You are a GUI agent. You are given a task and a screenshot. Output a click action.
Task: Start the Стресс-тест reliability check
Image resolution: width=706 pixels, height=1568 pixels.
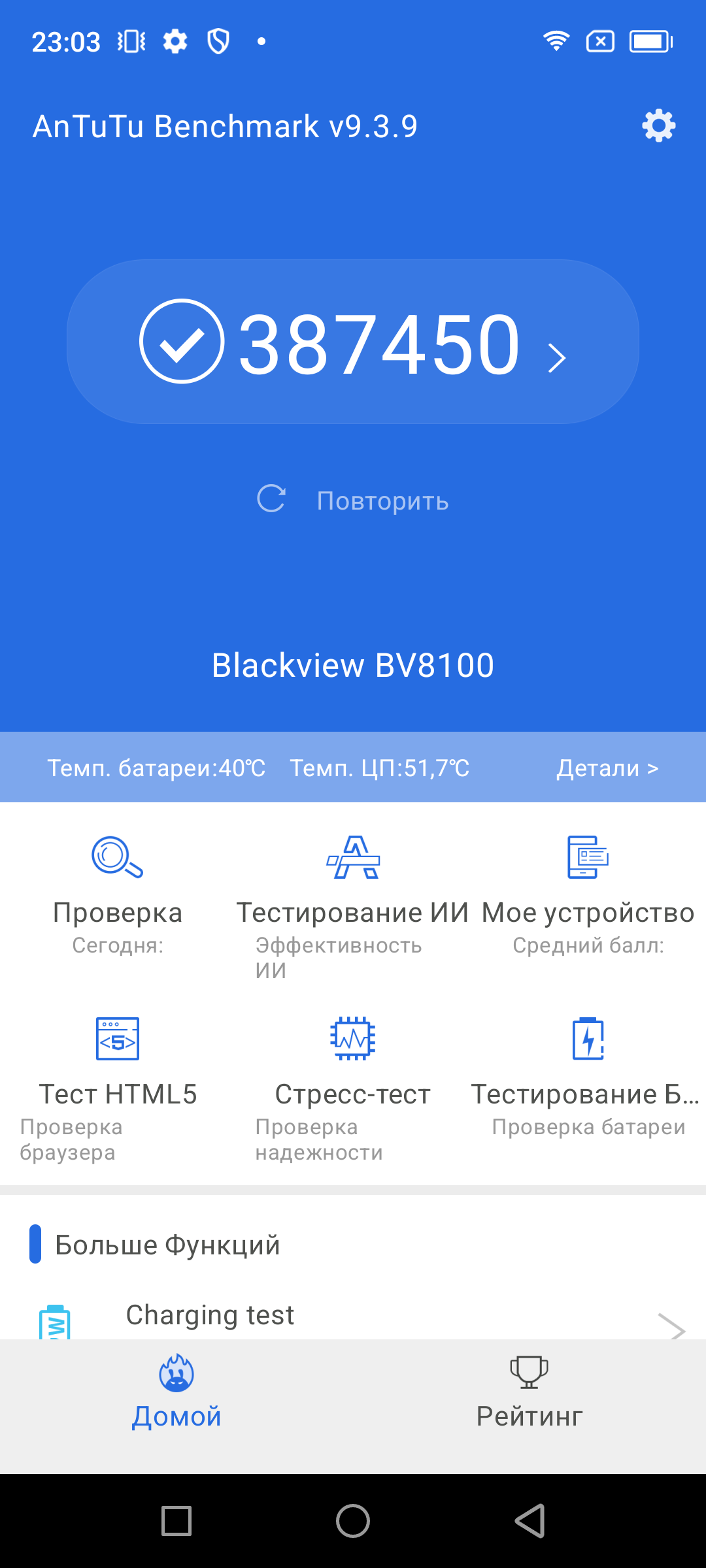pos(353,1078)
